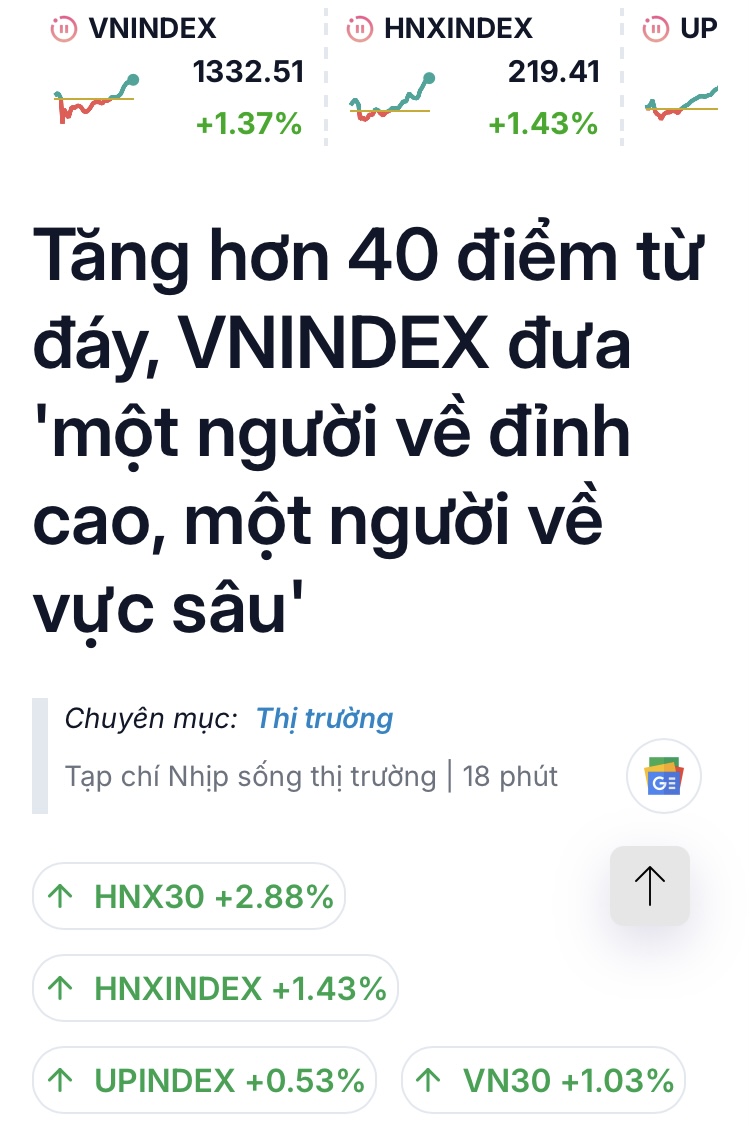Select the HNXINDEX +1.43% chip
750x1126 pixels.
216,988
